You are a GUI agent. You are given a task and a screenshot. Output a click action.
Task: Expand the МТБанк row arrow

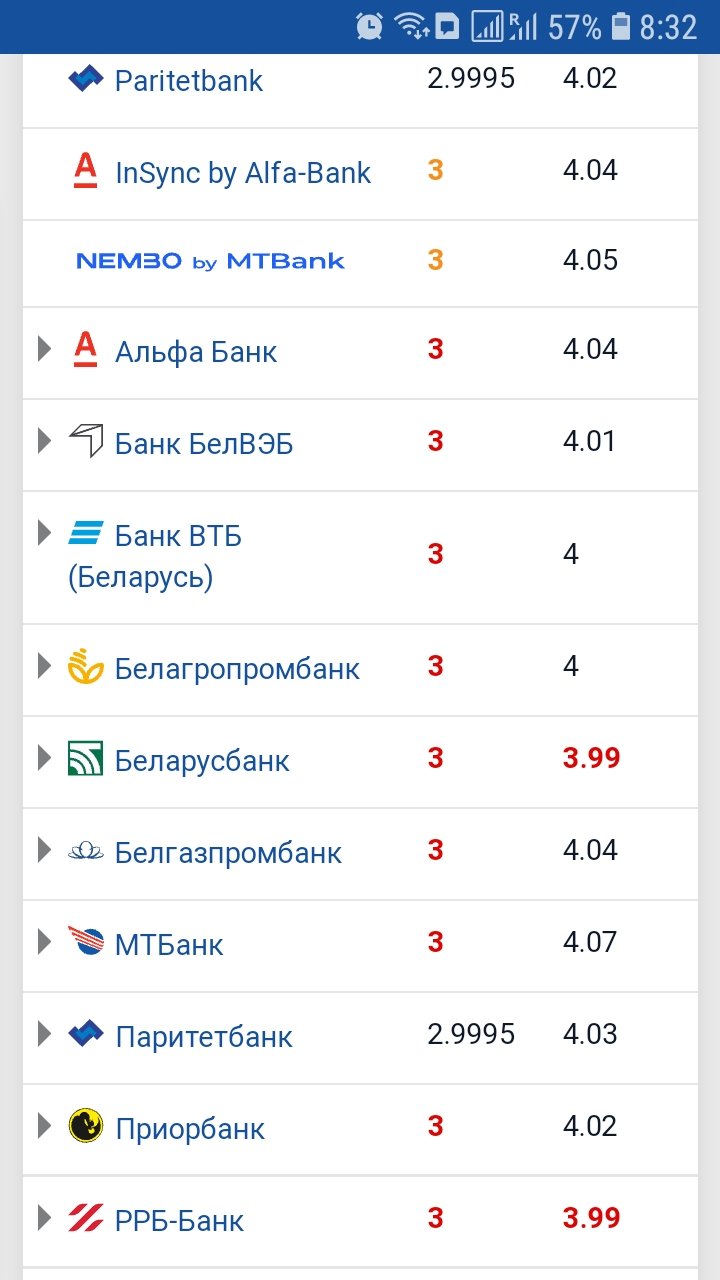click(x=44, y=942)
